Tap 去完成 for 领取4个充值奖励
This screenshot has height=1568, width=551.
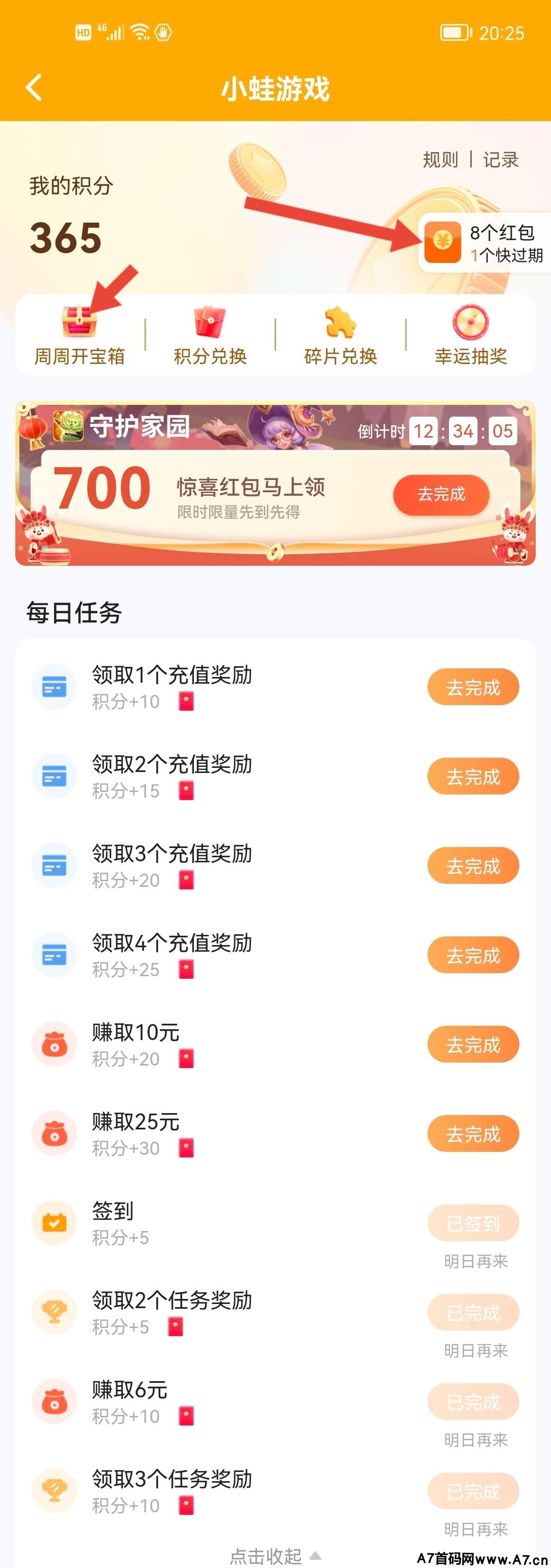(x=472, y=956)
